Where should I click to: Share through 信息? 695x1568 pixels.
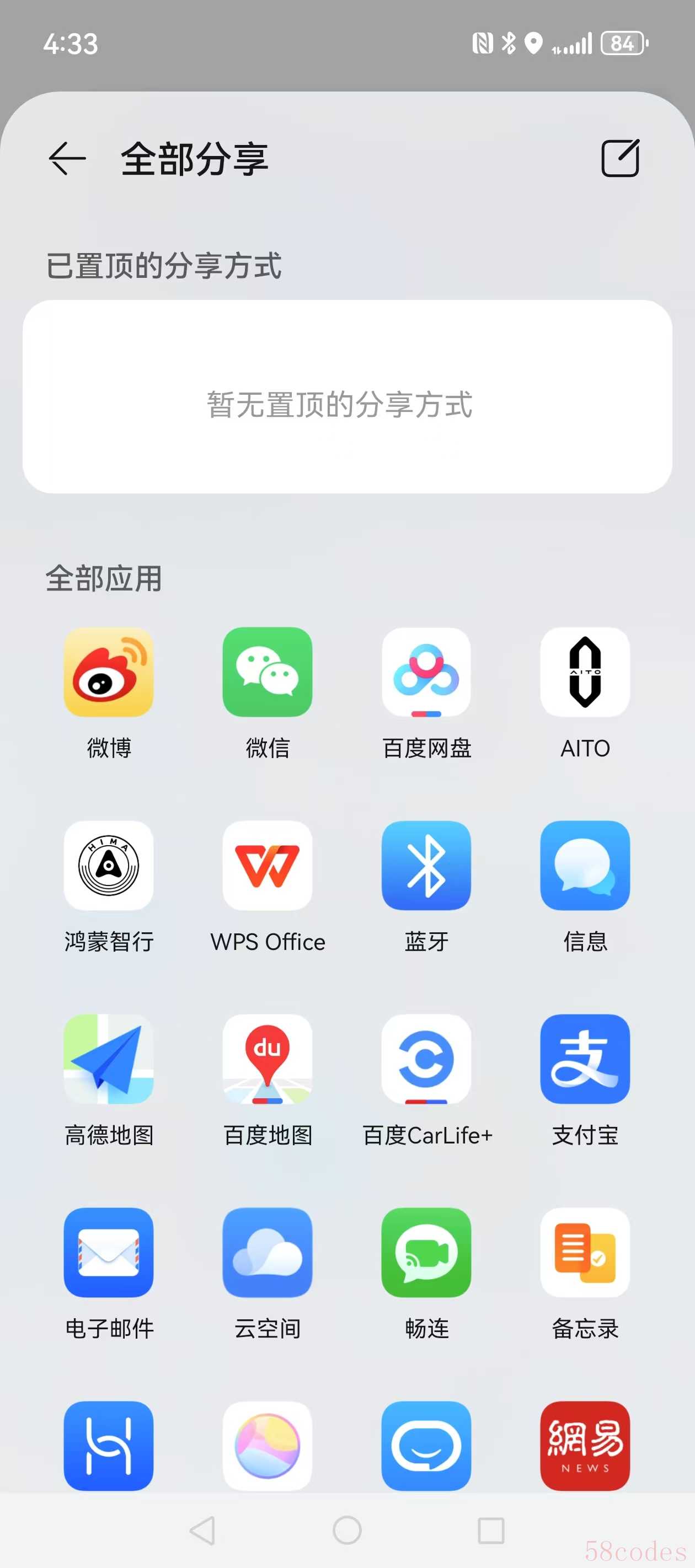[x=585, y=866]
